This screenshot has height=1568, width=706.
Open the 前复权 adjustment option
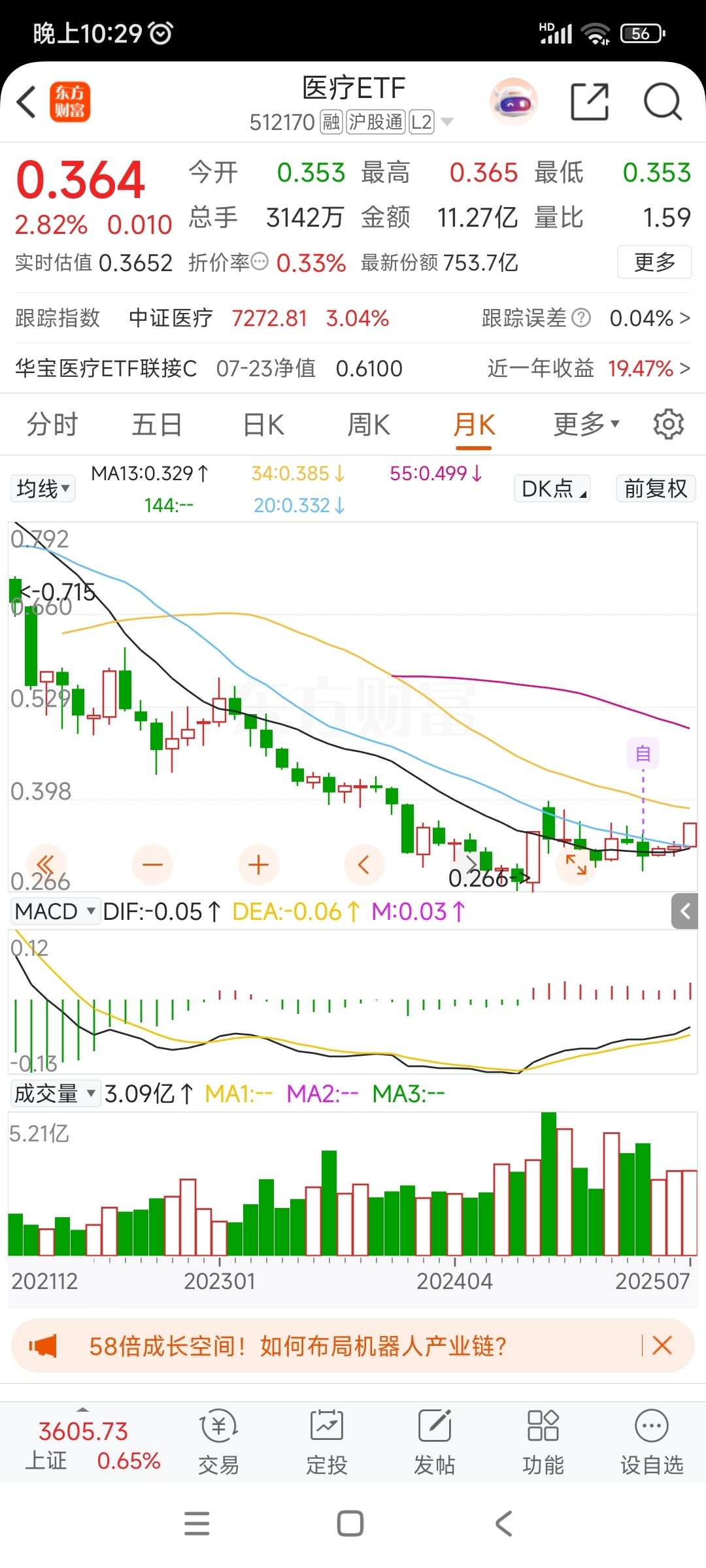(x=655, y=489)
